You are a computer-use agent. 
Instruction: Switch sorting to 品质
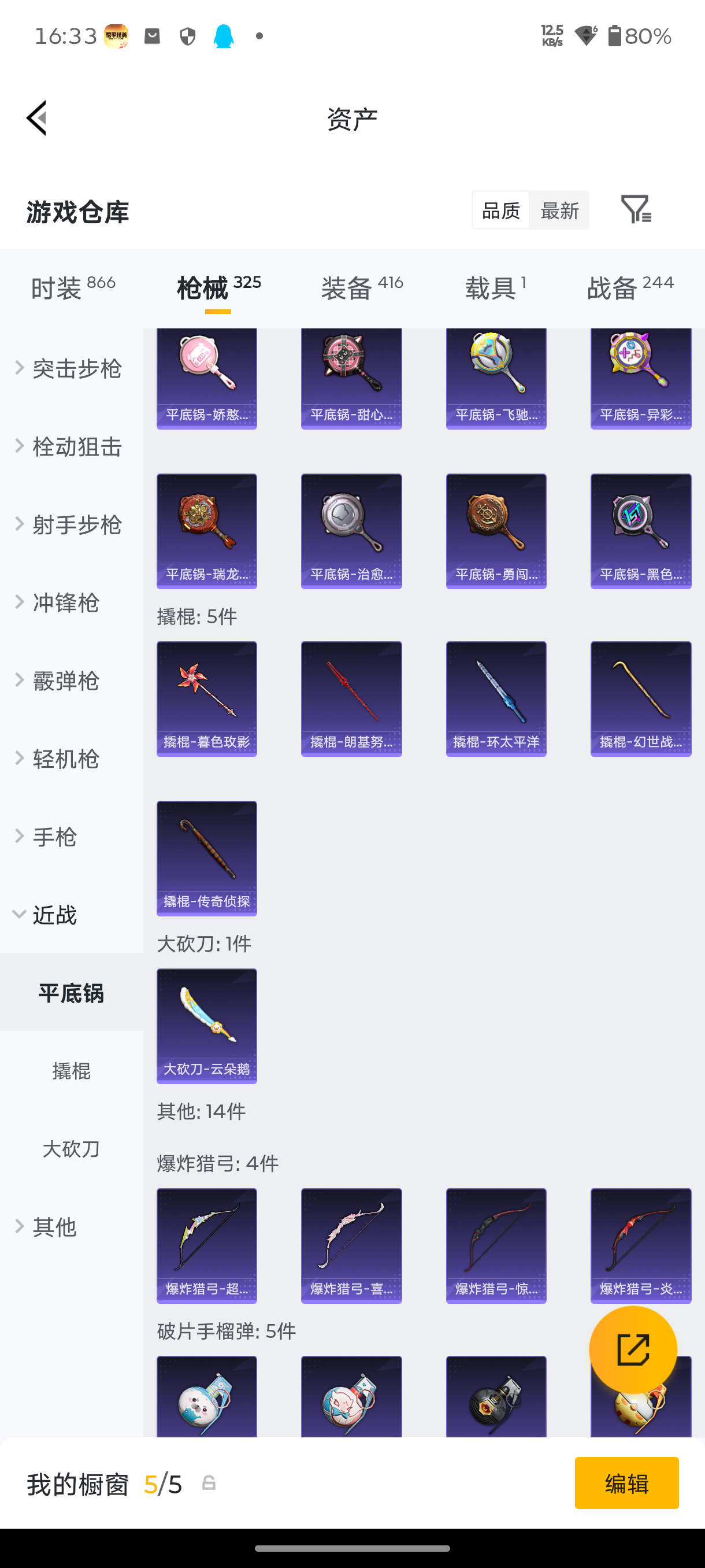coord(499,210)
